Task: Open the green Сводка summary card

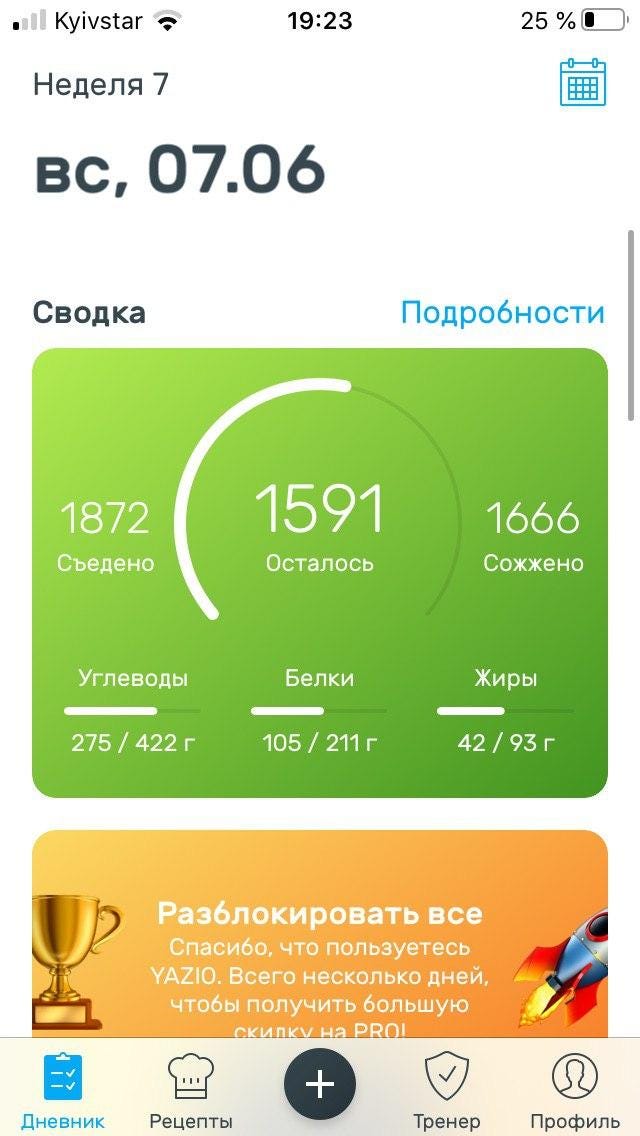Action: [x=320, y=572]
